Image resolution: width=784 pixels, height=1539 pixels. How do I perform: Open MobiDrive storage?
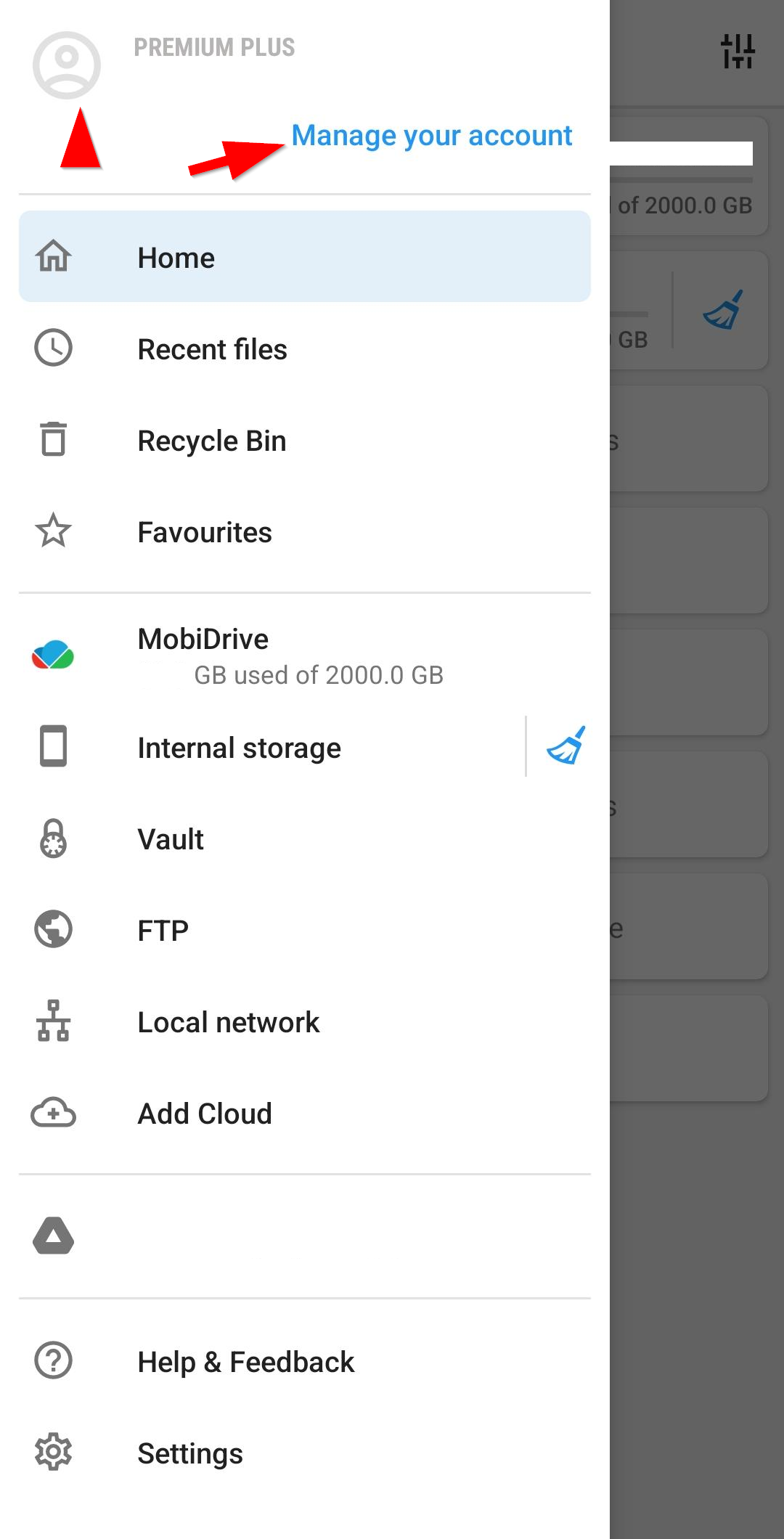pos(305,656)
